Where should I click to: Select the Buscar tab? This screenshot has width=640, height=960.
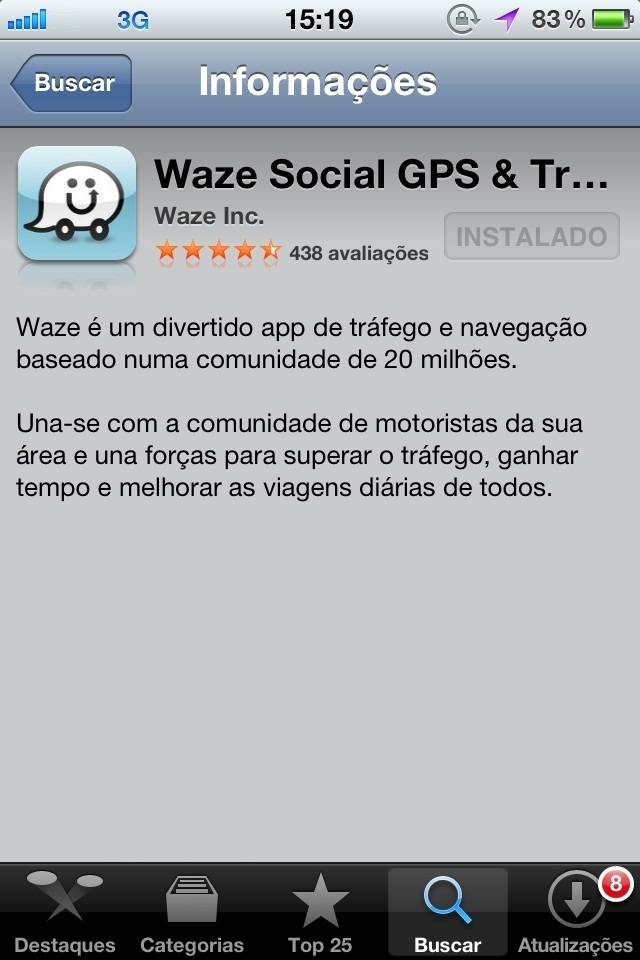(x=447, y=912)
